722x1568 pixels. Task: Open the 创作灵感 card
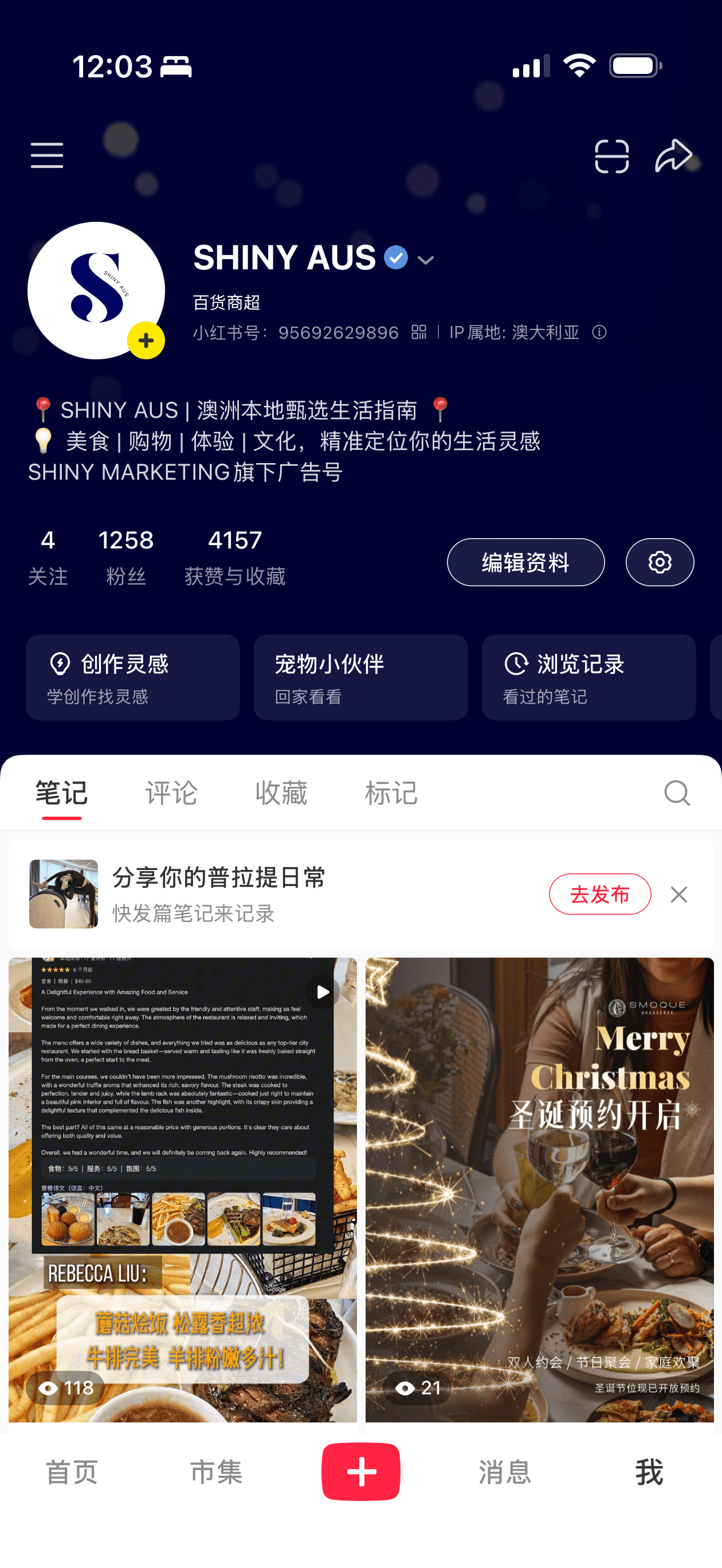pos(133,678)
